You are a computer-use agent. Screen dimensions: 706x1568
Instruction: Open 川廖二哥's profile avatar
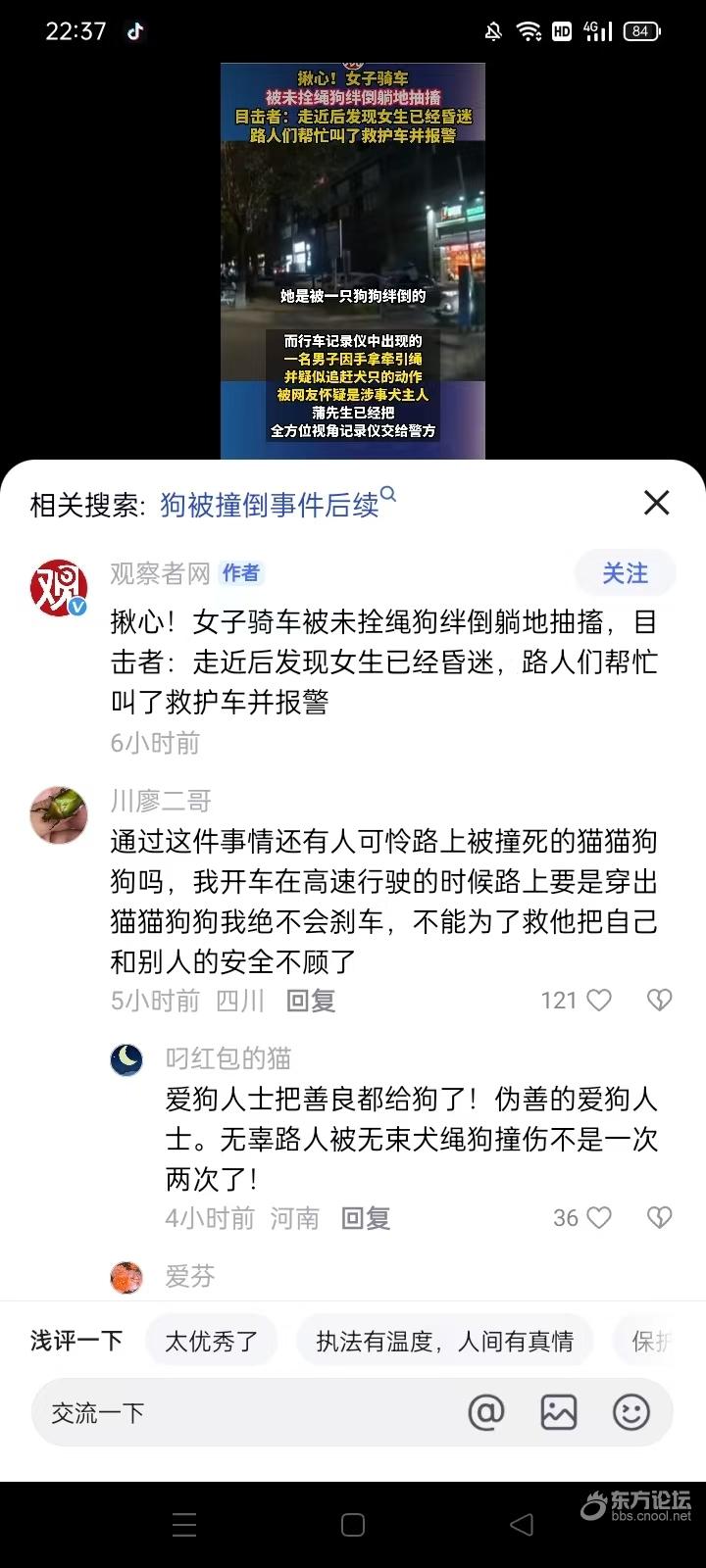[x=59, y=814]
